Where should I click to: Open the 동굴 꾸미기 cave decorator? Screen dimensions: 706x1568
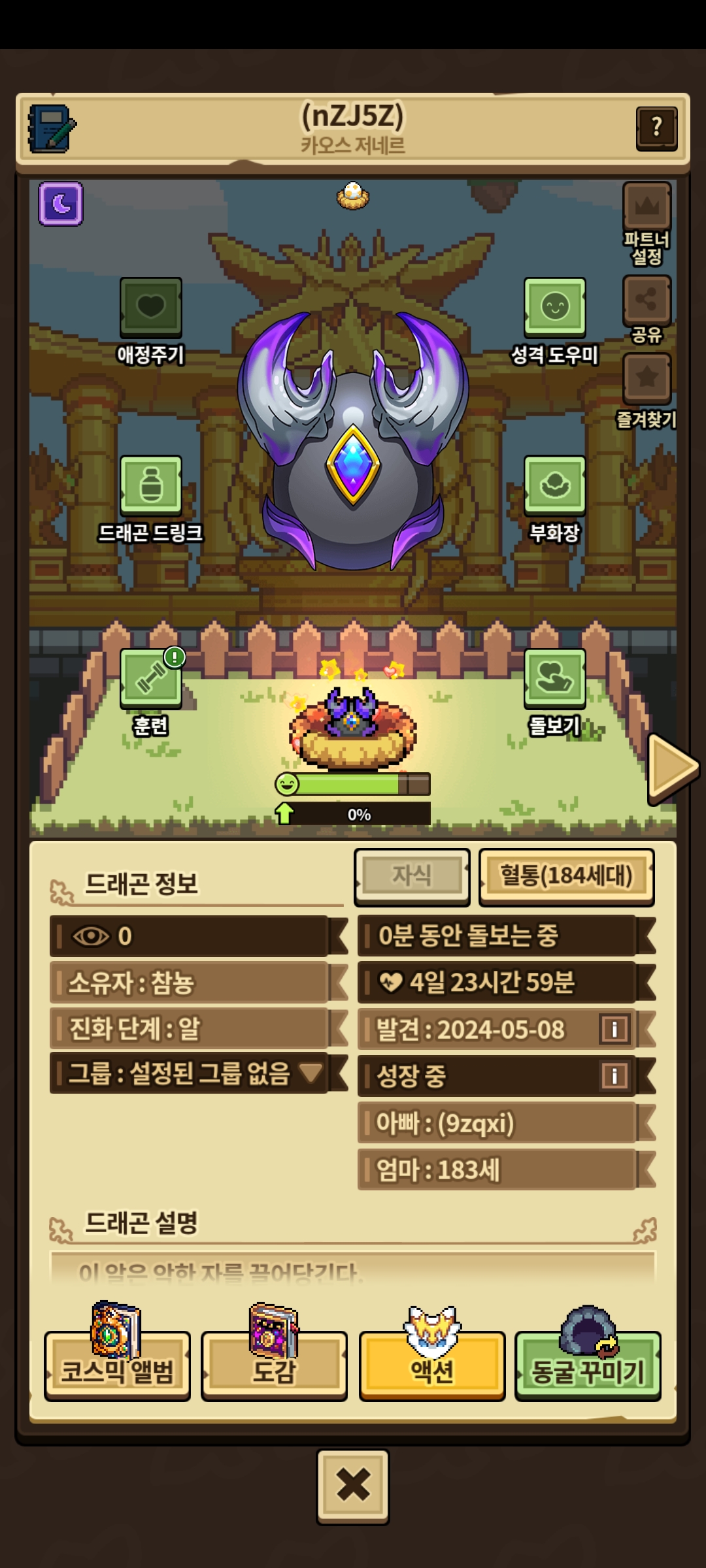(x=588, y=1371)
